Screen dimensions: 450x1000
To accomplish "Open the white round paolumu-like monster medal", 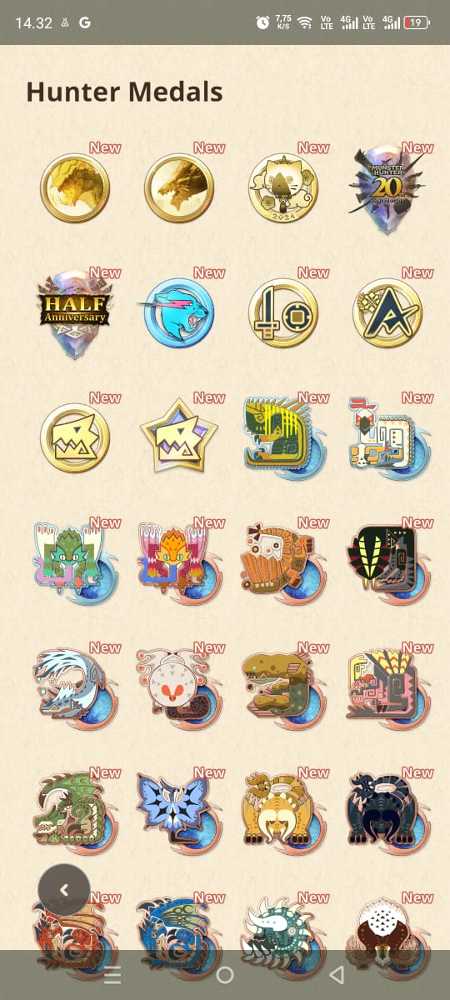I will point(179,689).
